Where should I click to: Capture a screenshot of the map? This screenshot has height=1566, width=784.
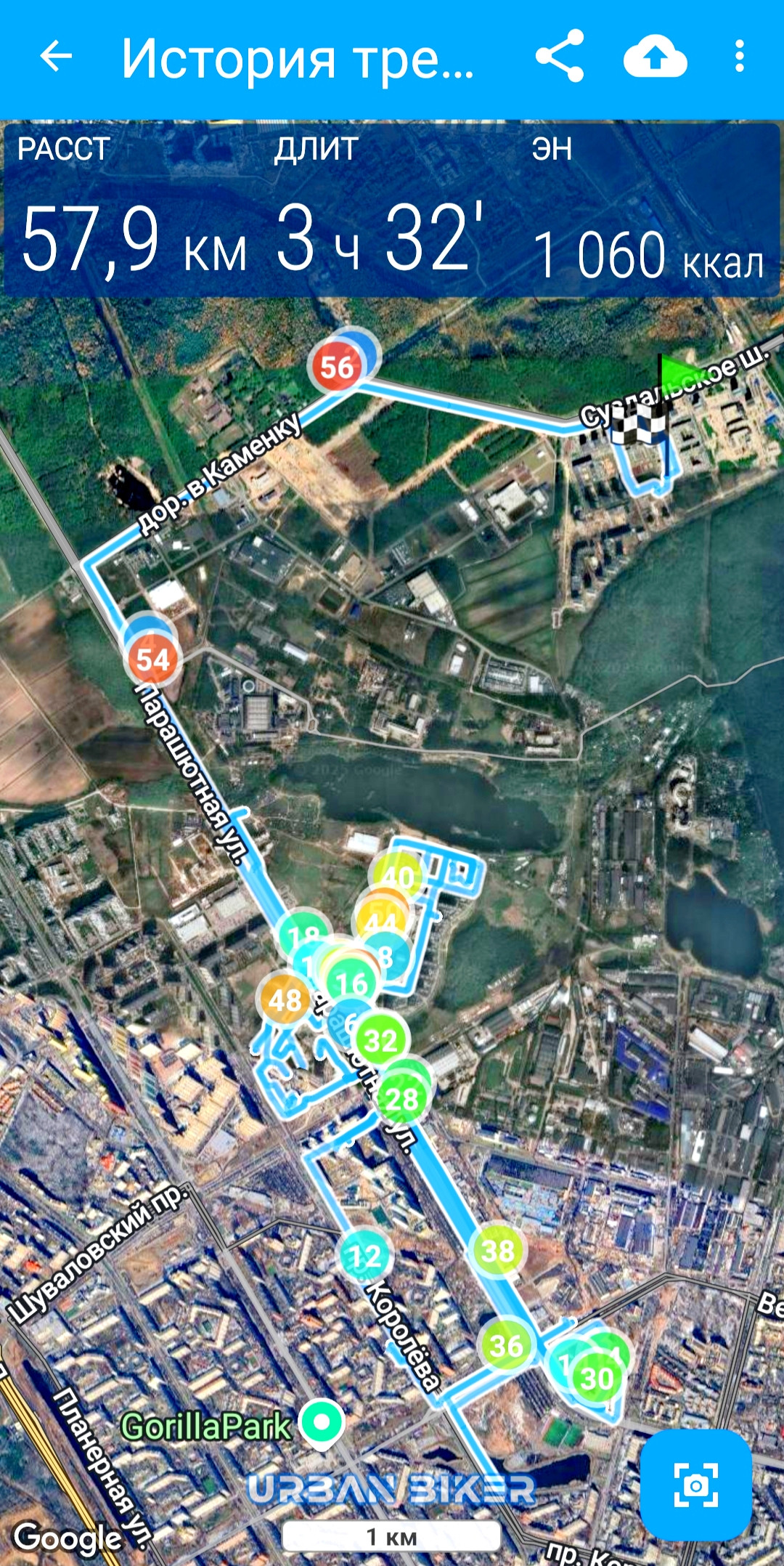[x=695, y=1485]
